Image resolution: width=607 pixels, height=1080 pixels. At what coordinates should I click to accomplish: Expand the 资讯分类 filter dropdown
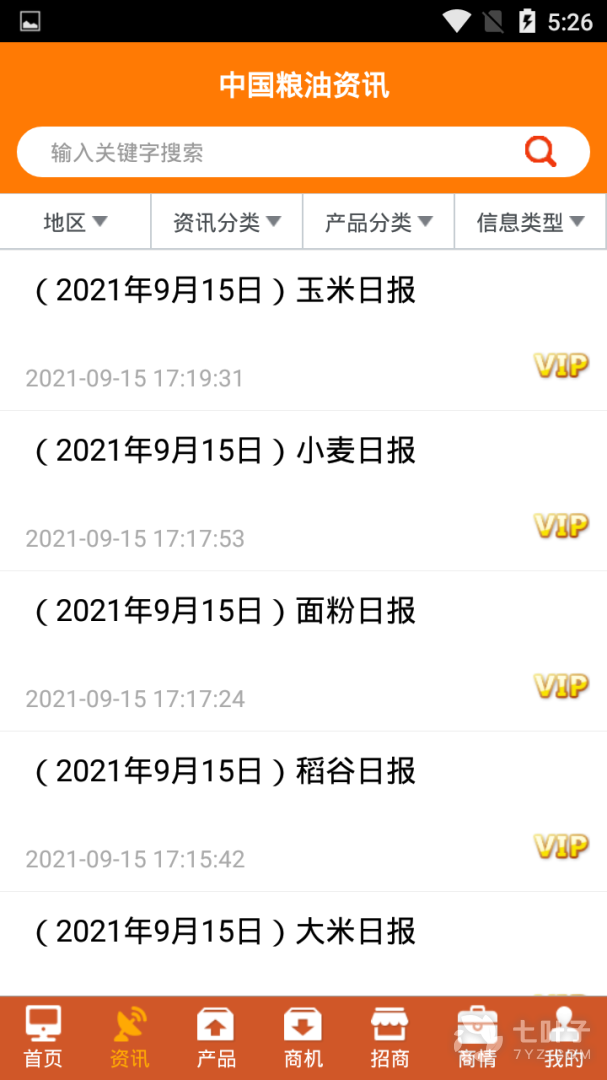coord(227,222)
